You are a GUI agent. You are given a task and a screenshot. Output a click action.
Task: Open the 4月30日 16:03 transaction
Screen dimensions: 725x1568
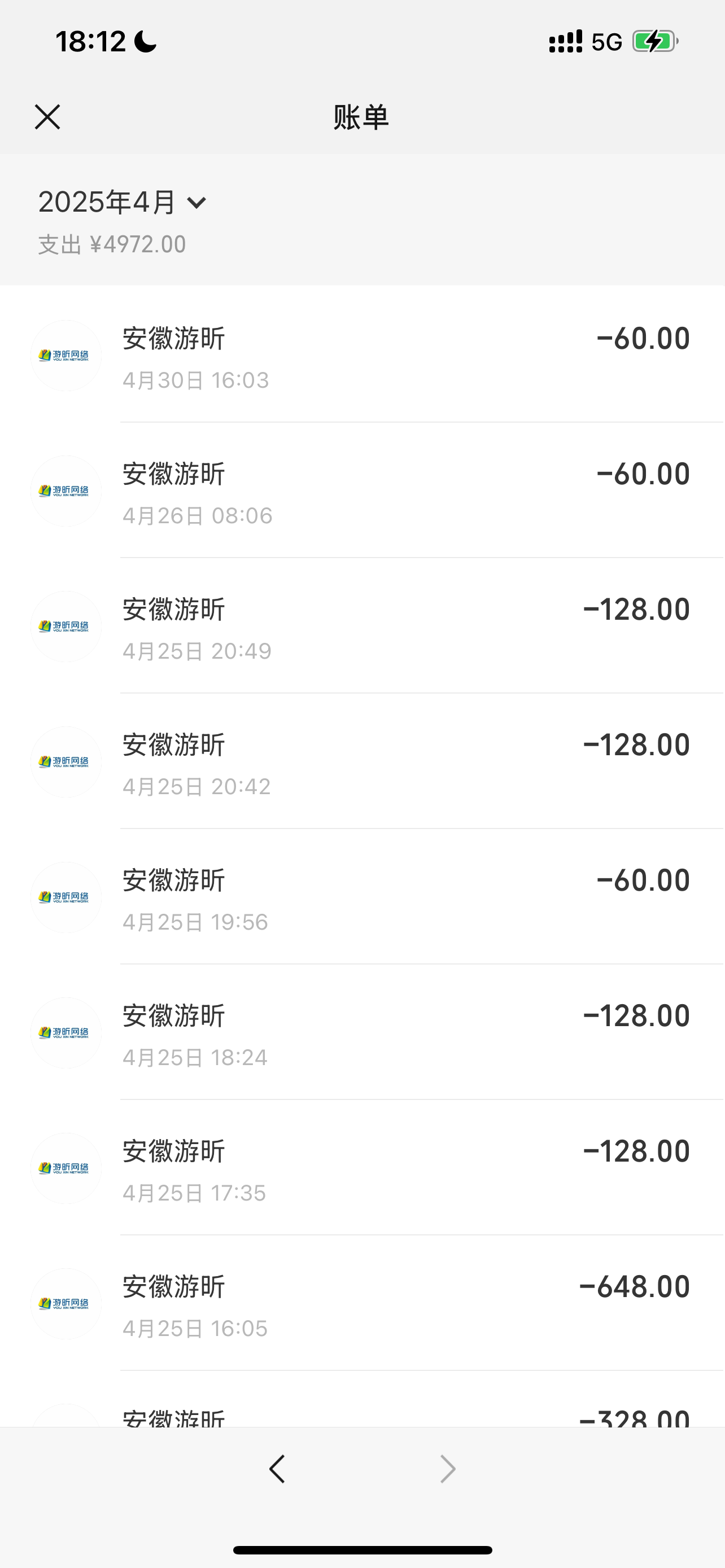tap(362, 355)
